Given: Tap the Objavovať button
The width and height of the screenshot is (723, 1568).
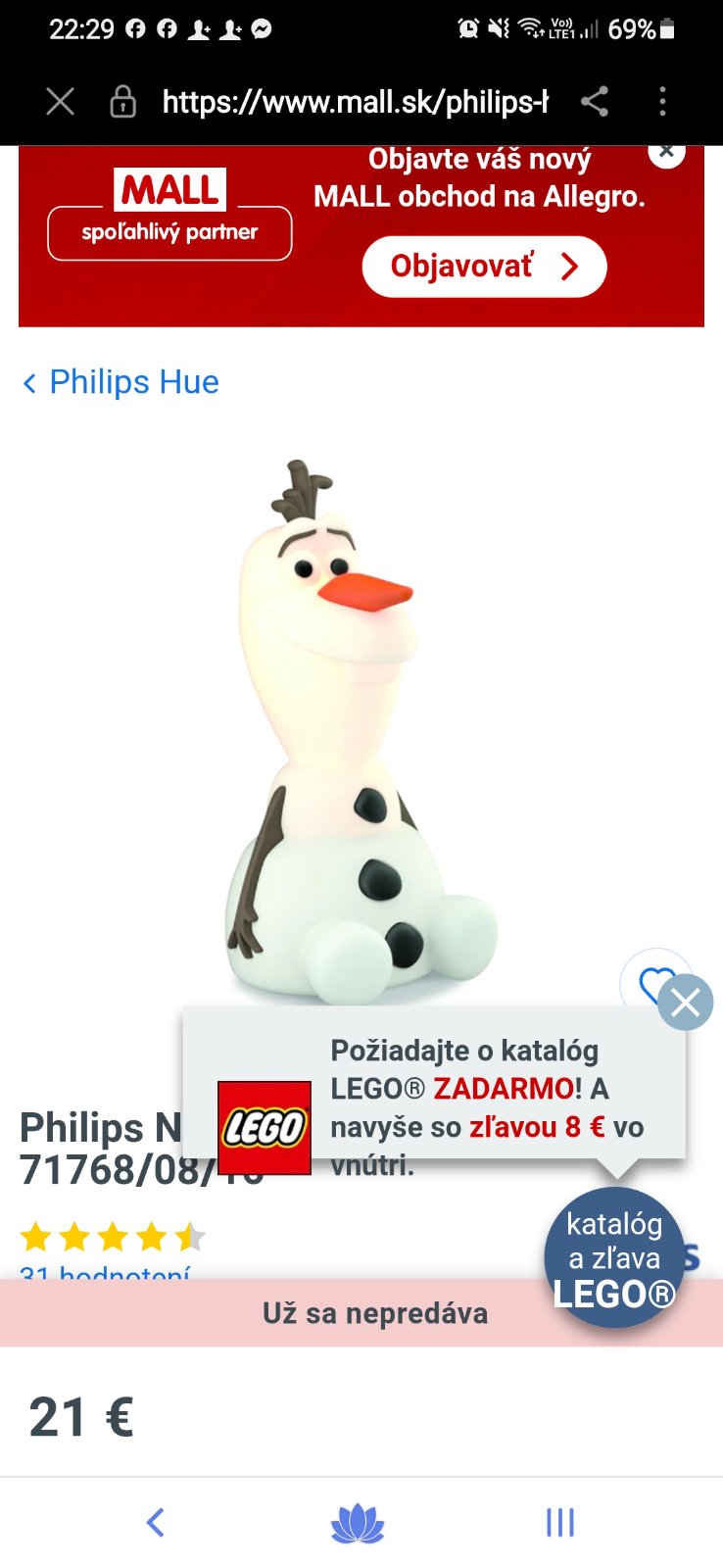Looking at the screenshot, I should (484, 266).
